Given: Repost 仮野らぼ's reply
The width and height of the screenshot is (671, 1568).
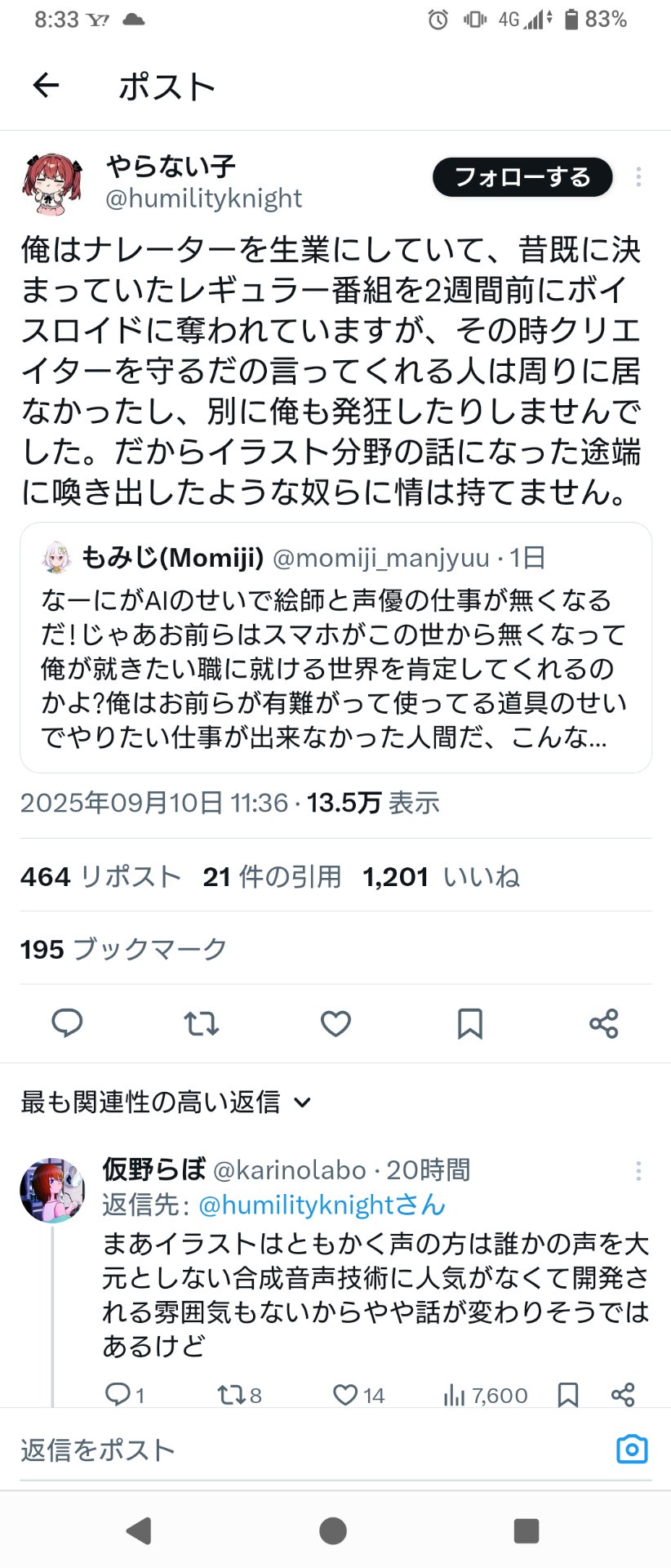Looking at the screenshot, I should point(239,1395).
